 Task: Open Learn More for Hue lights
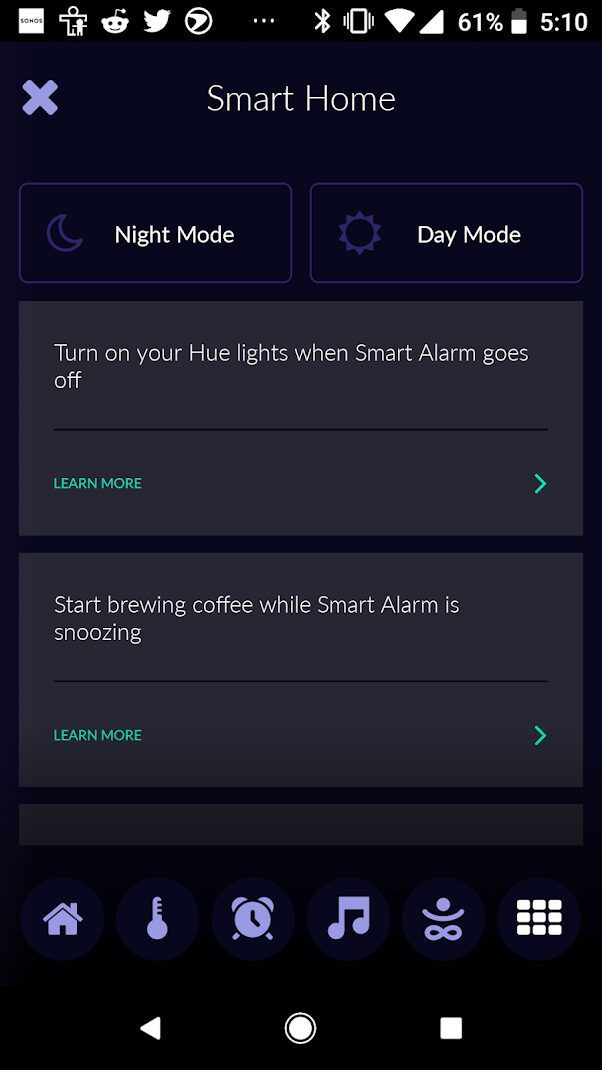pyautogui.click(x=98, y=483)
